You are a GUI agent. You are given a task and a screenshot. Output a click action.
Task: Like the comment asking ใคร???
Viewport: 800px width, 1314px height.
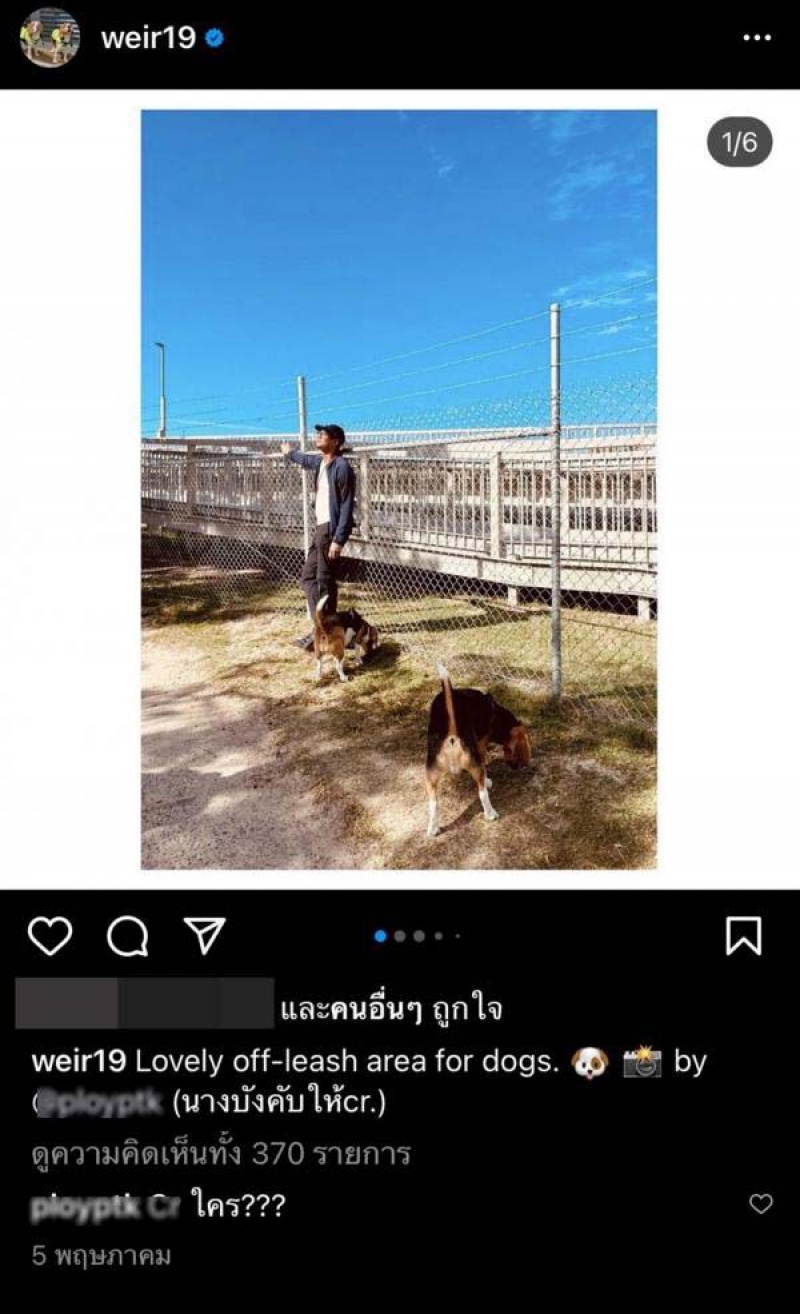point(761,1204)
